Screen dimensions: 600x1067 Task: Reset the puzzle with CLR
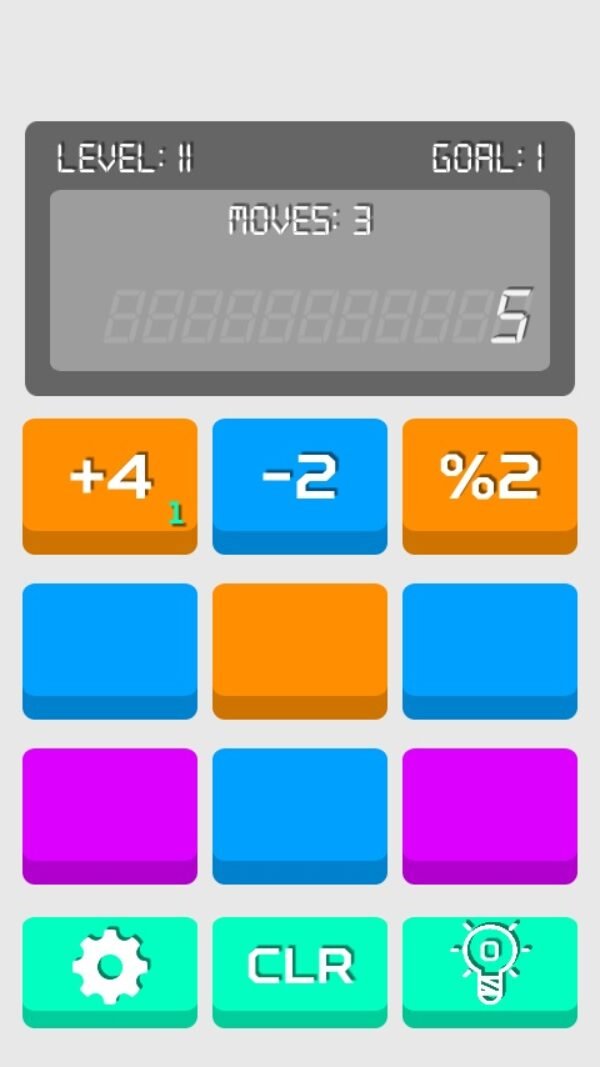pos(300,966)
